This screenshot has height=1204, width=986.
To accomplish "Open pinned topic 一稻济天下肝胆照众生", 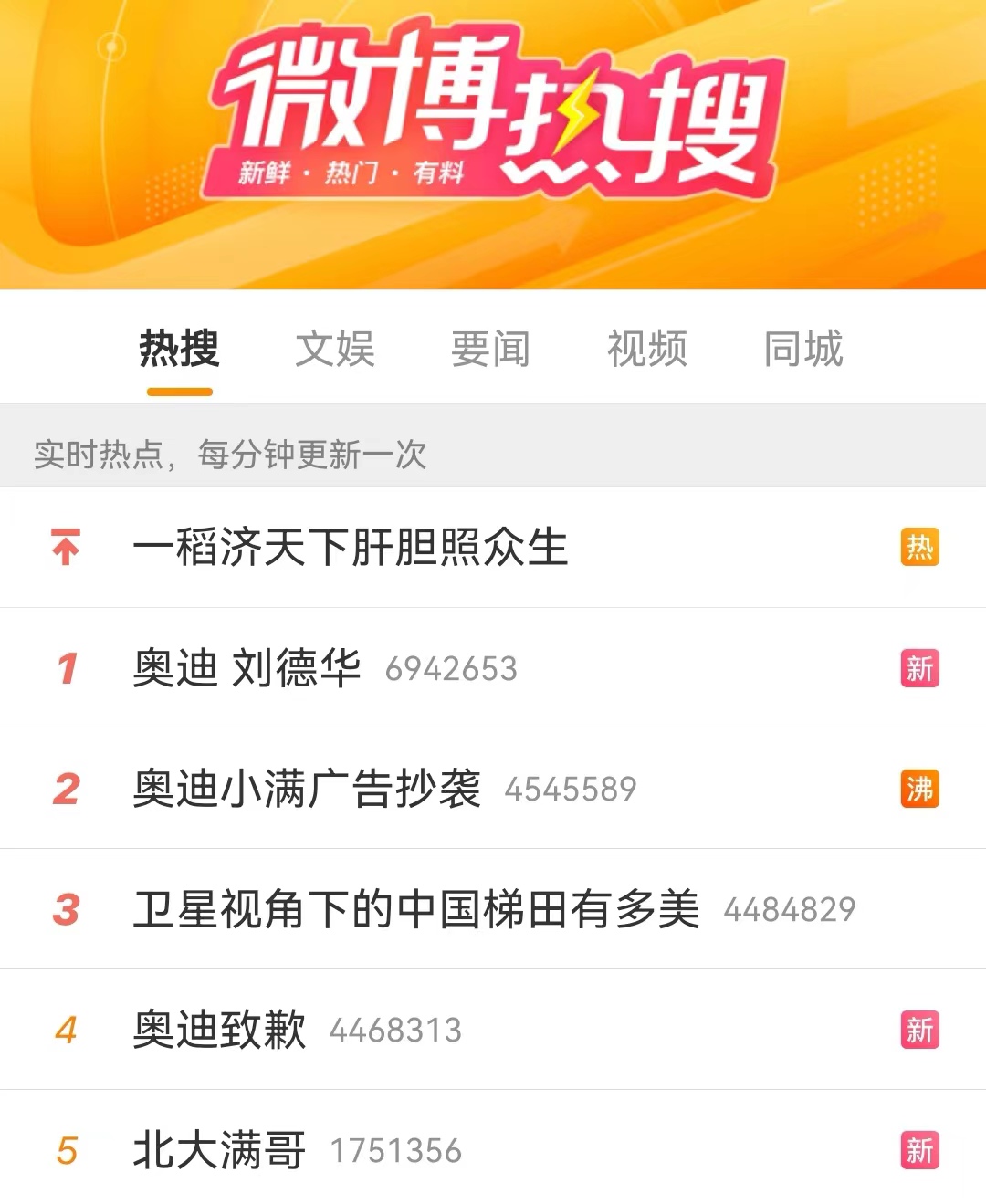I will coord(351,548).
